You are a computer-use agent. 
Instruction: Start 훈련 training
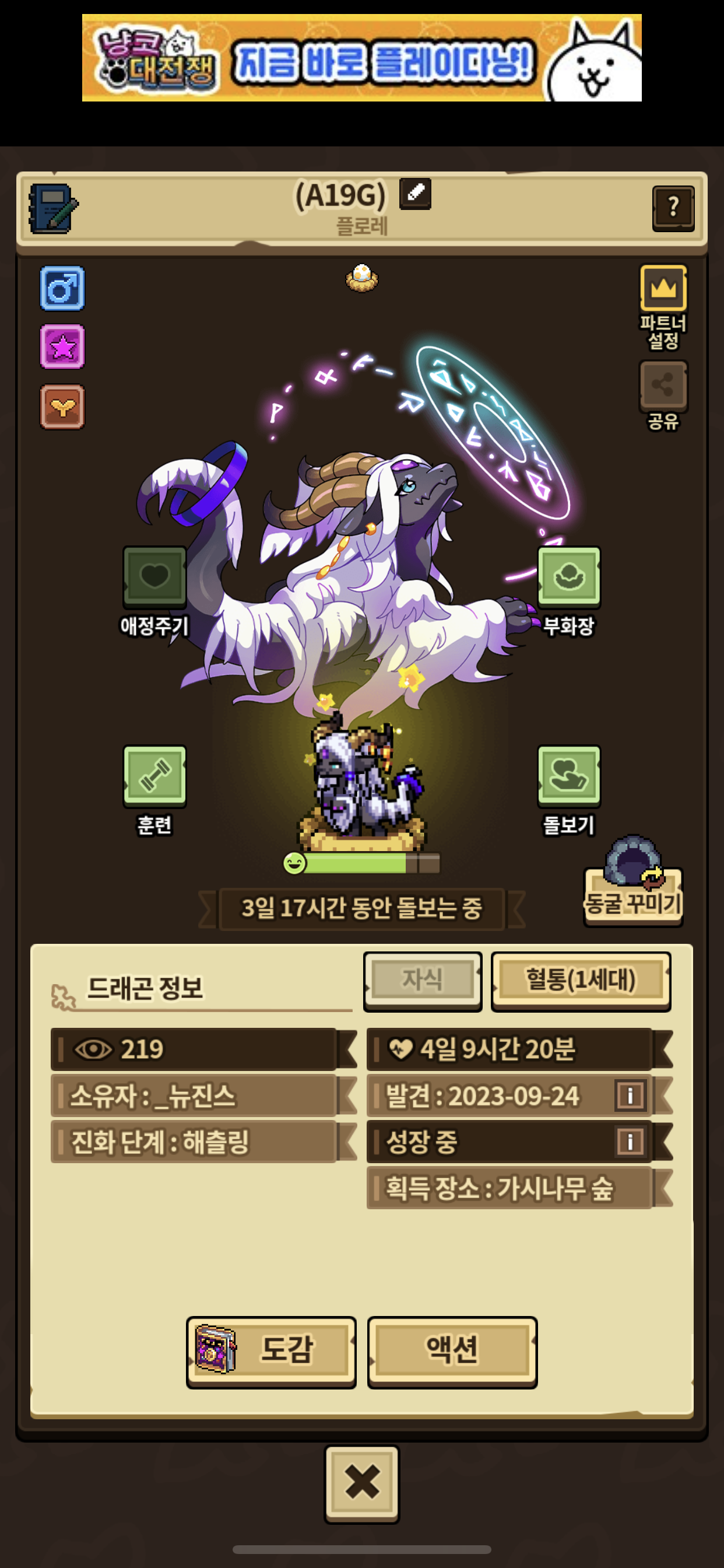click(x=154, y=790)
